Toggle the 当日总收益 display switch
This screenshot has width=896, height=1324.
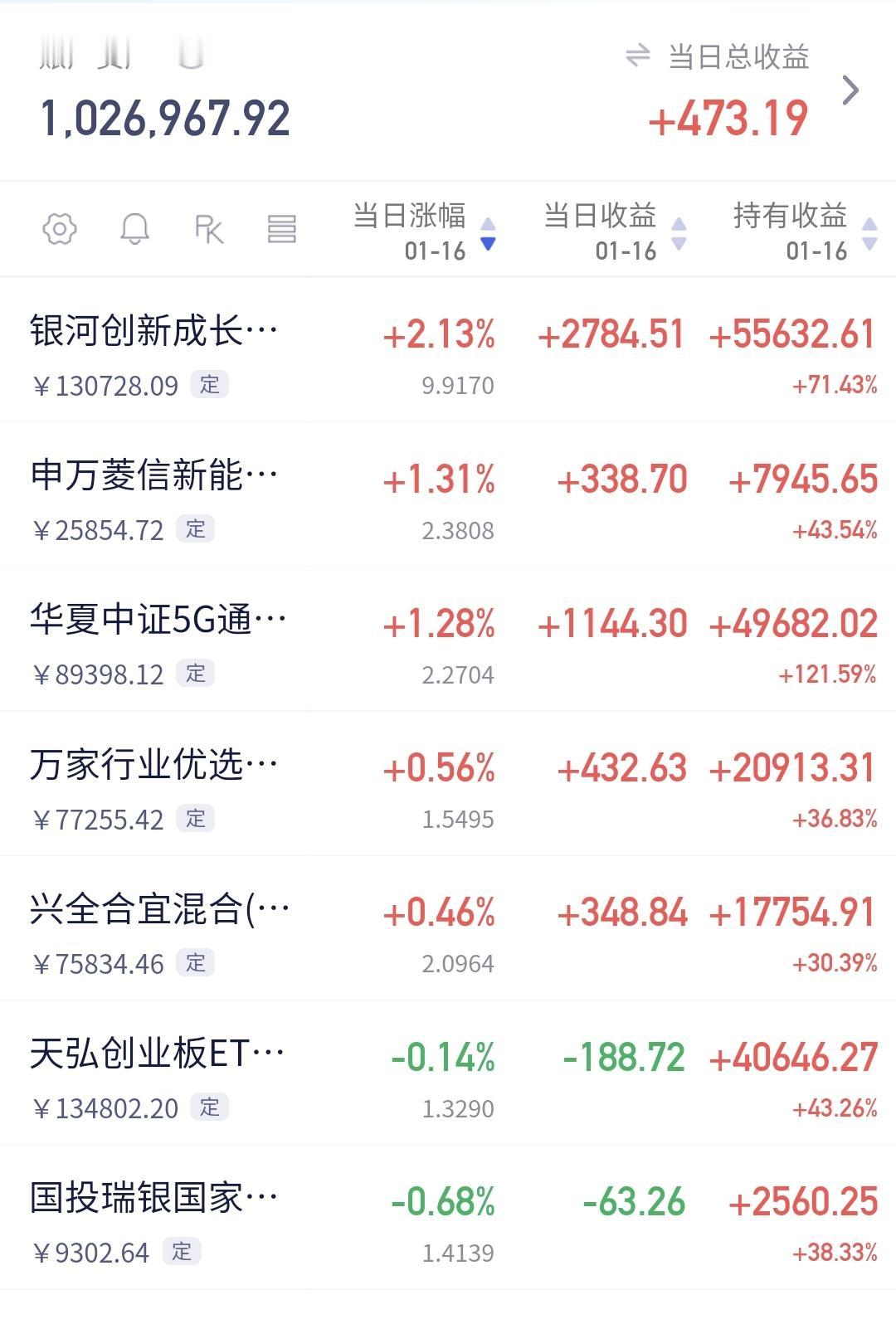tap(637, 56)
